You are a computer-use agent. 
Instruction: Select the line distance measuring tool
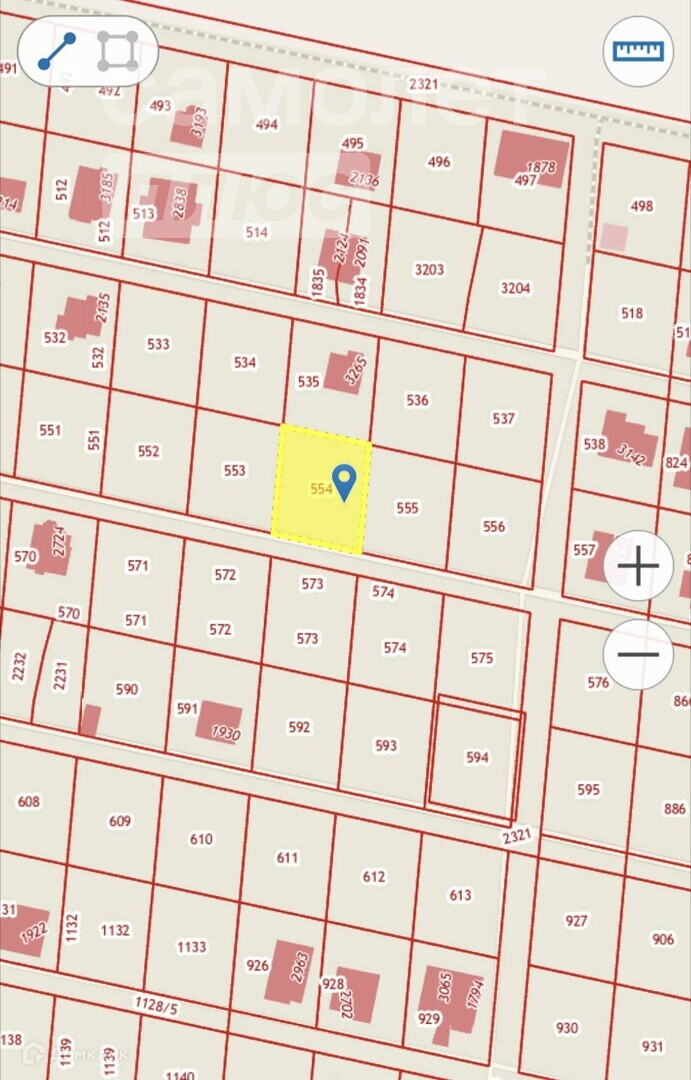click(57, 51)
